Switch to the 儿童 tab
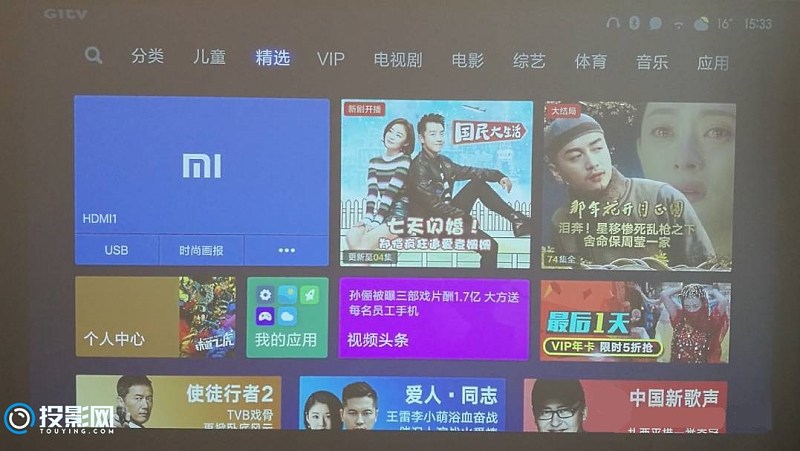 tap(209, 57)
